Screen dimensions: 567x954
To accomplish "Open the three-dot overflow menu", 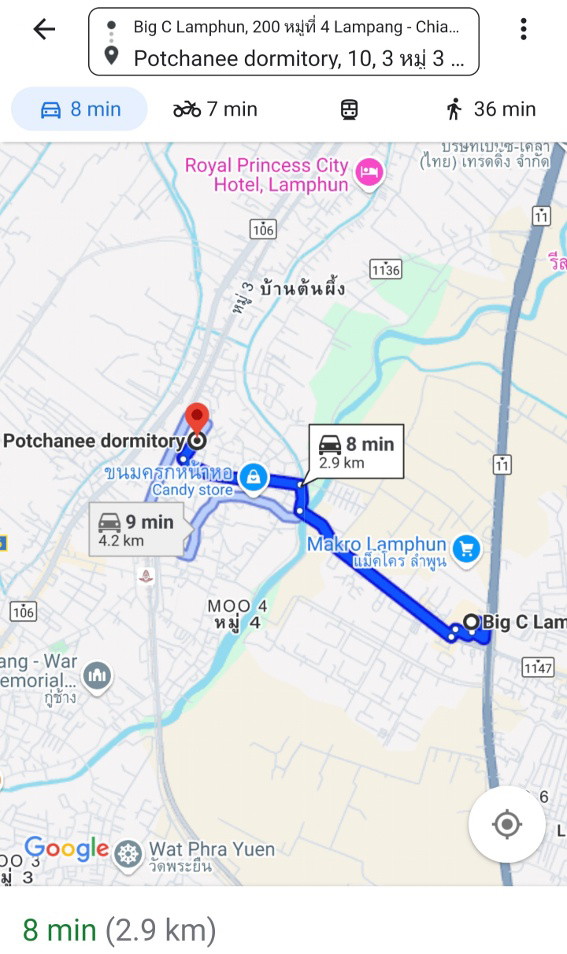I will 523,29.
